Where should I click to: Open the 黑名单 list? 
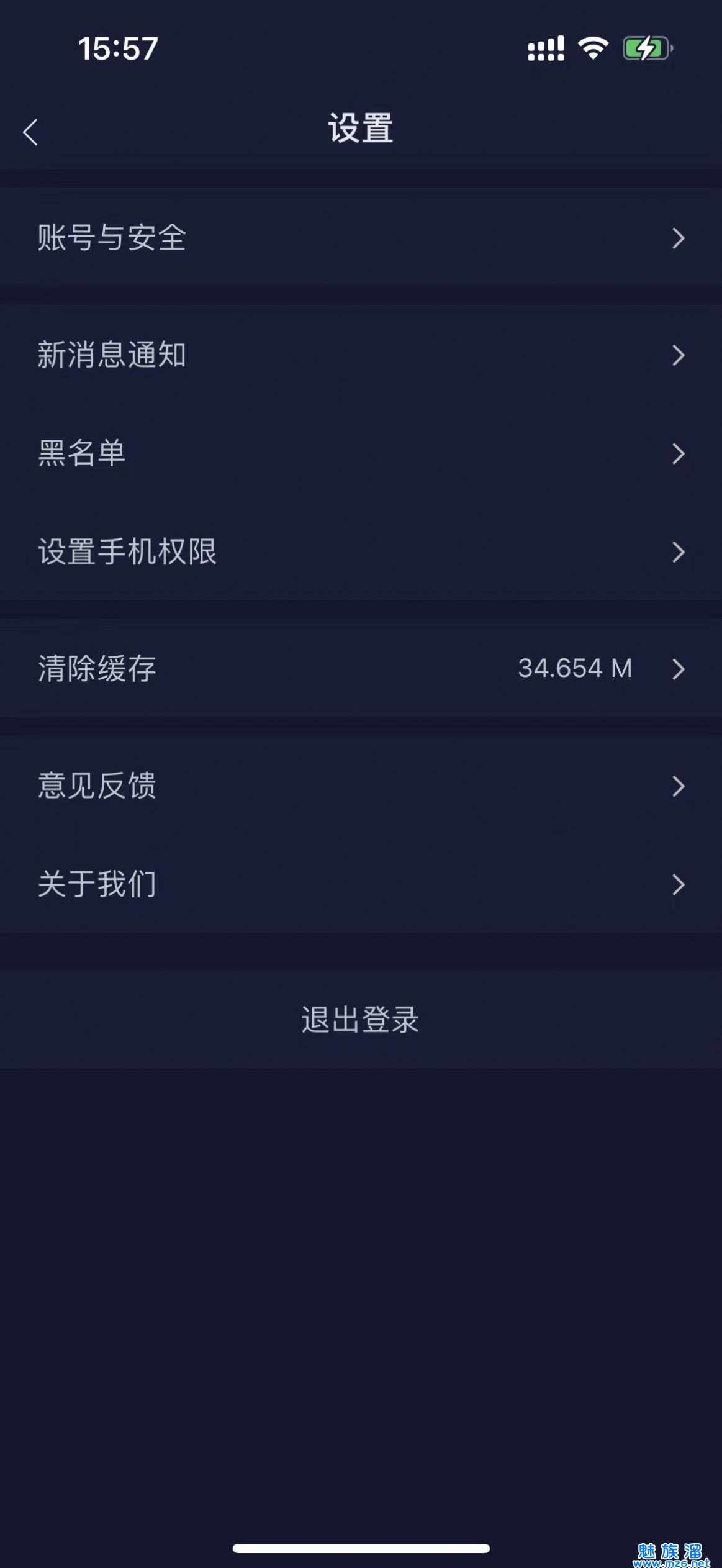tap(360, 453)
